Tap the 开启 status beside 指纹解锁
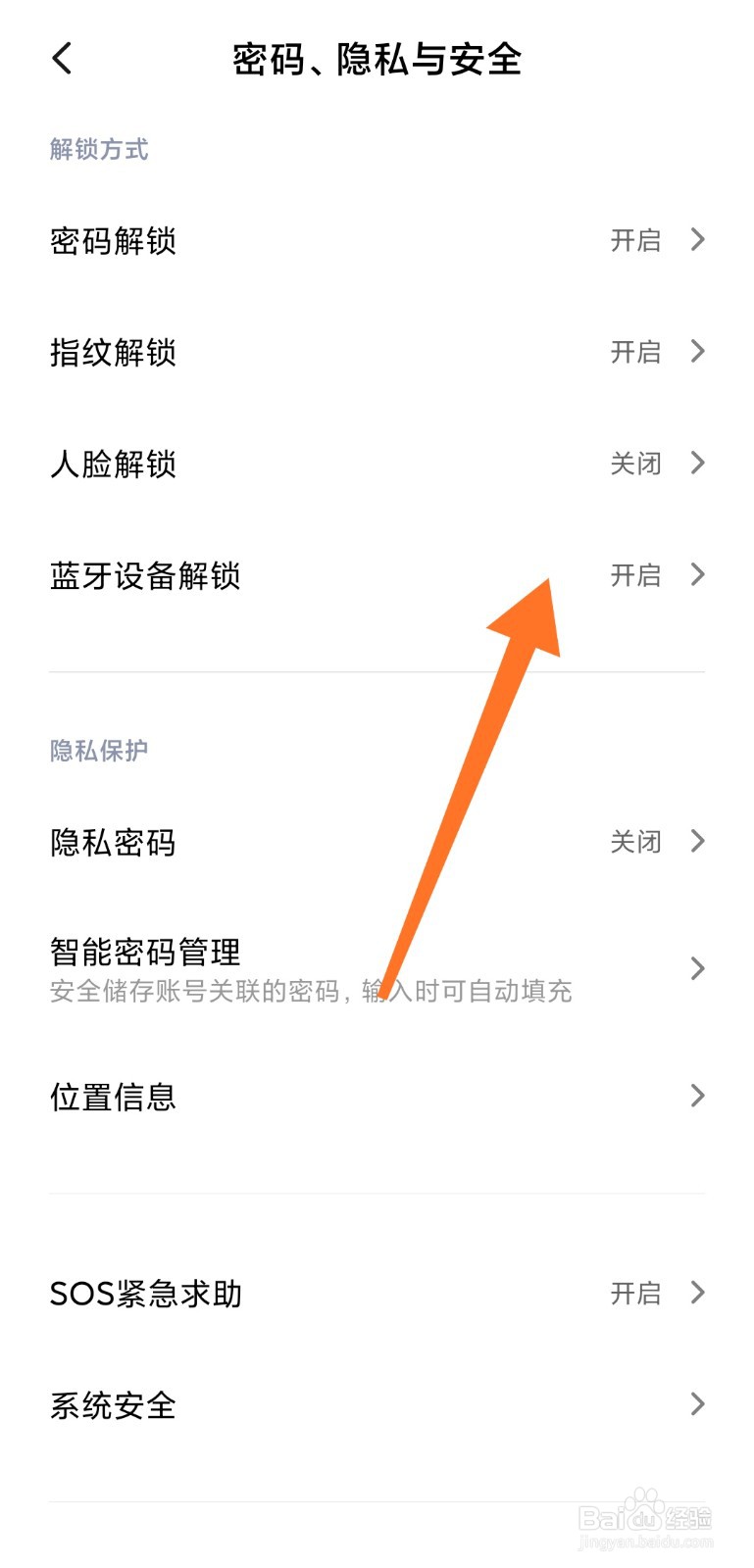Image resolution: width=754 pixels, height=1568 pixels. [x=635, y=353]
